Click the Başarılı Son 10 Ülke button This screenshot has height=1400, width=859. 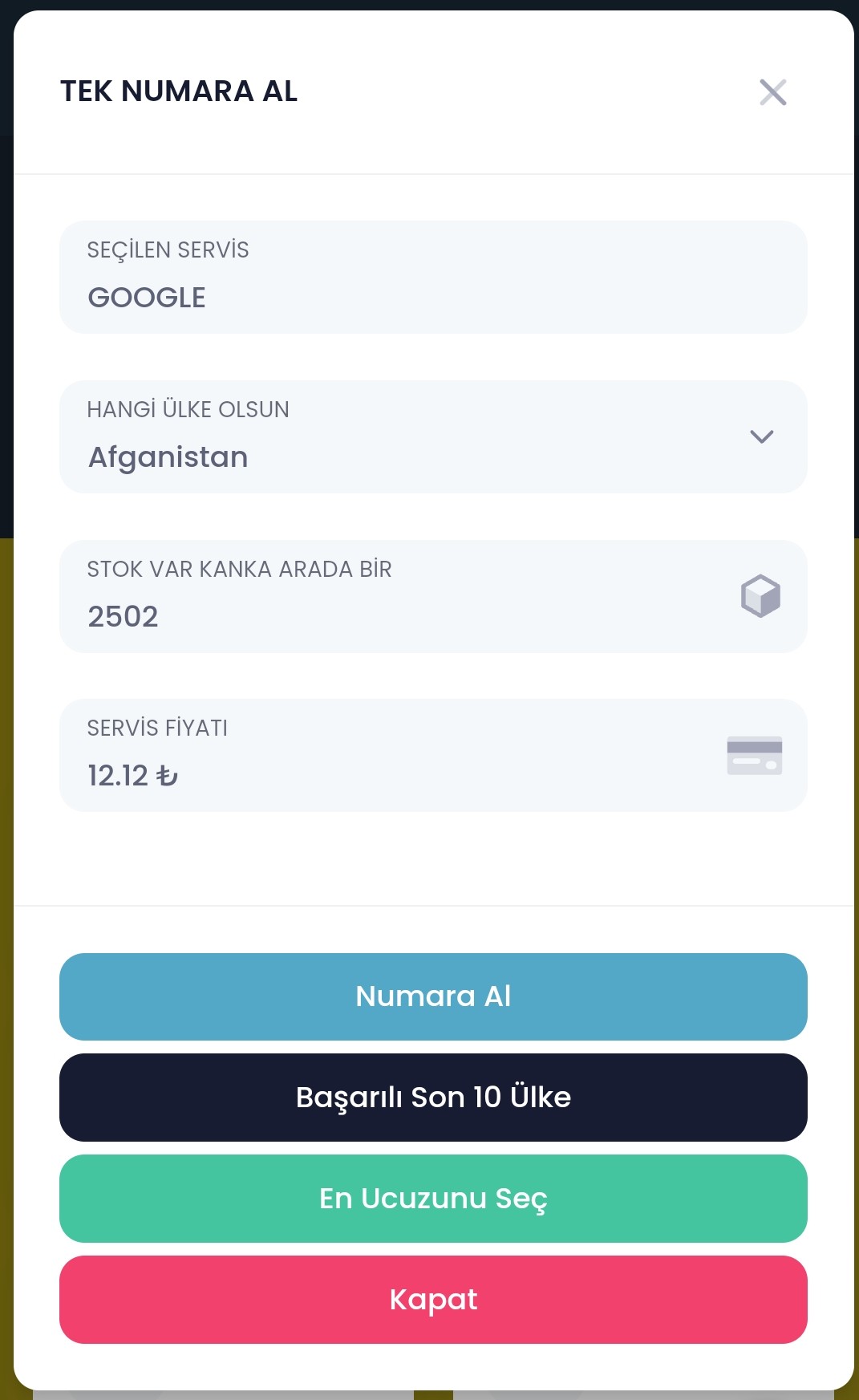[x=433, y=1097]
